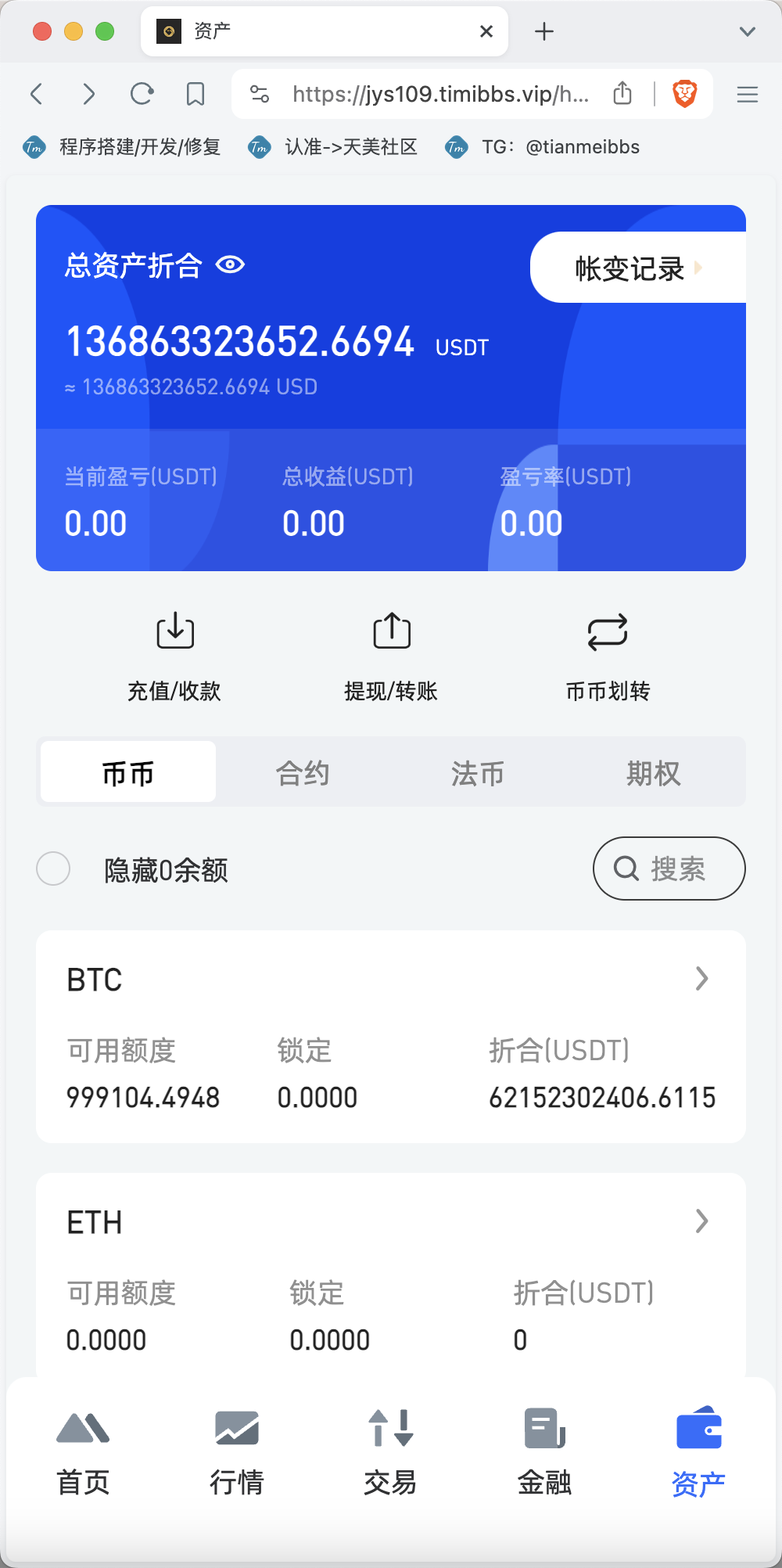Switch to the 期权 tab
Screen dimensions: 782x1568
[x=653, y=773]
